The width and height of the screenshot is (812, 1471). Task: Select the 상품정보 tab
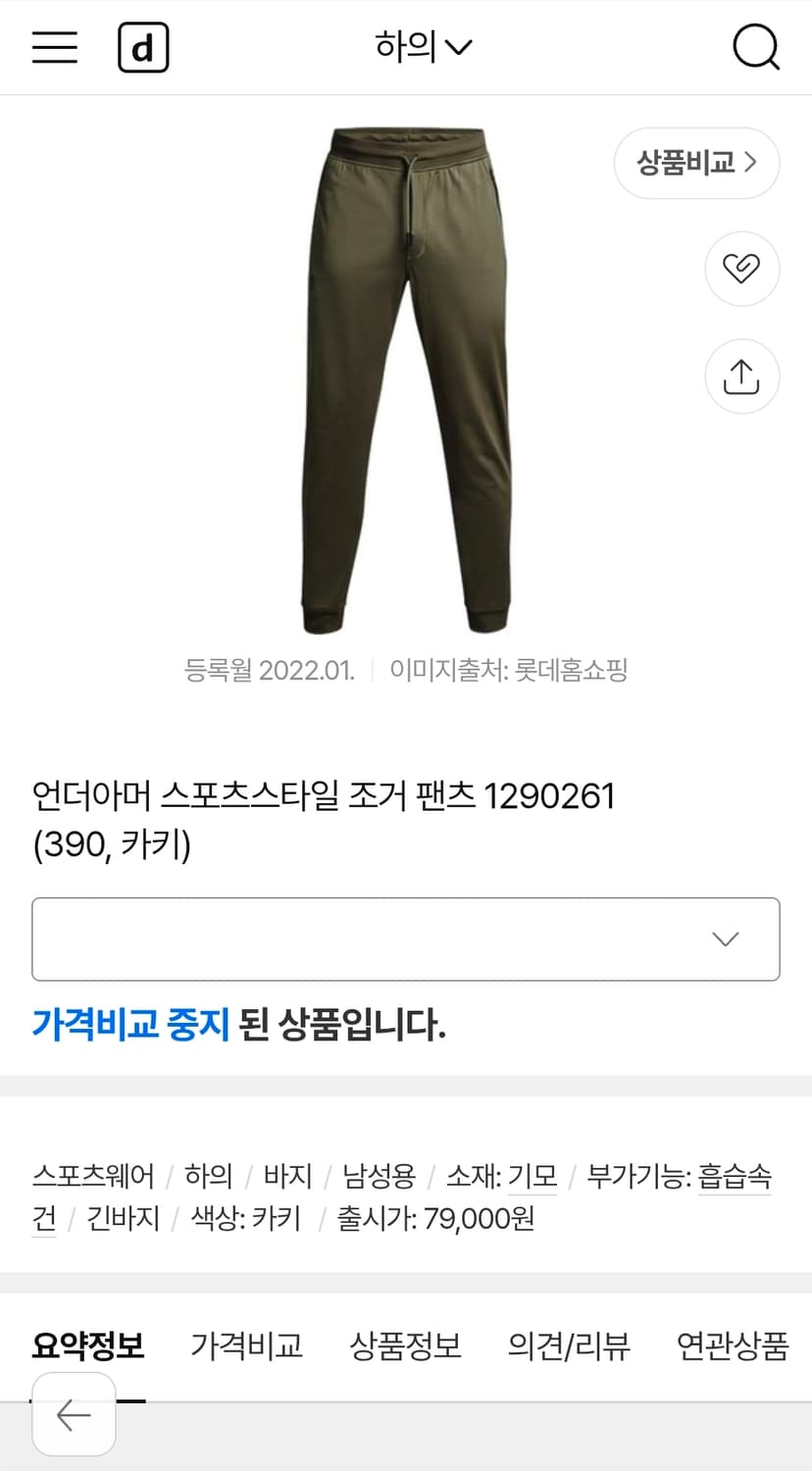click(407, 1346)
